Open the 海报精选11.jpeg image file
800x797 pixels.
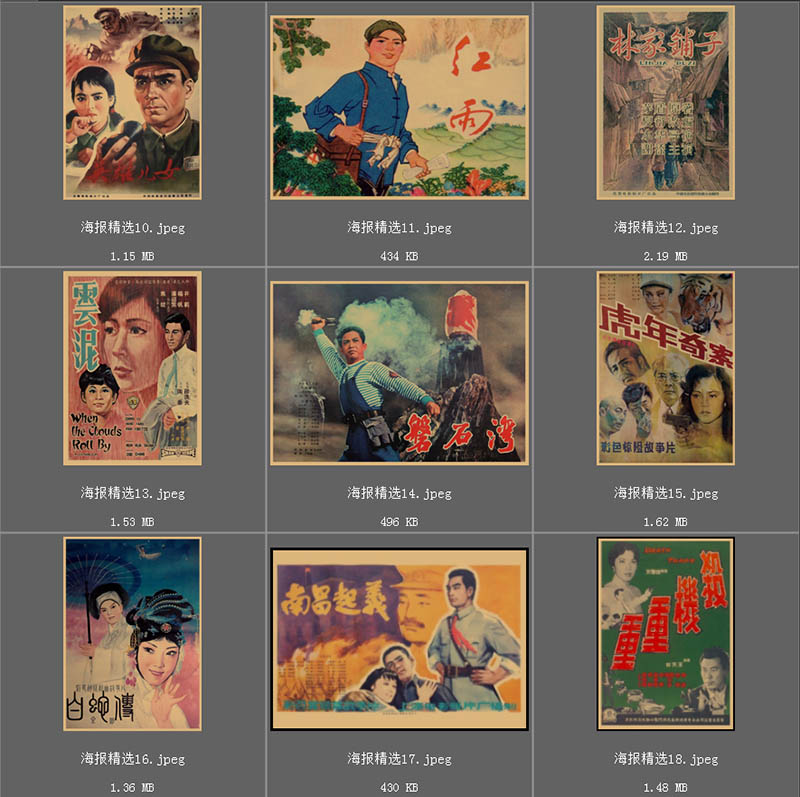[x=399, y=106]
